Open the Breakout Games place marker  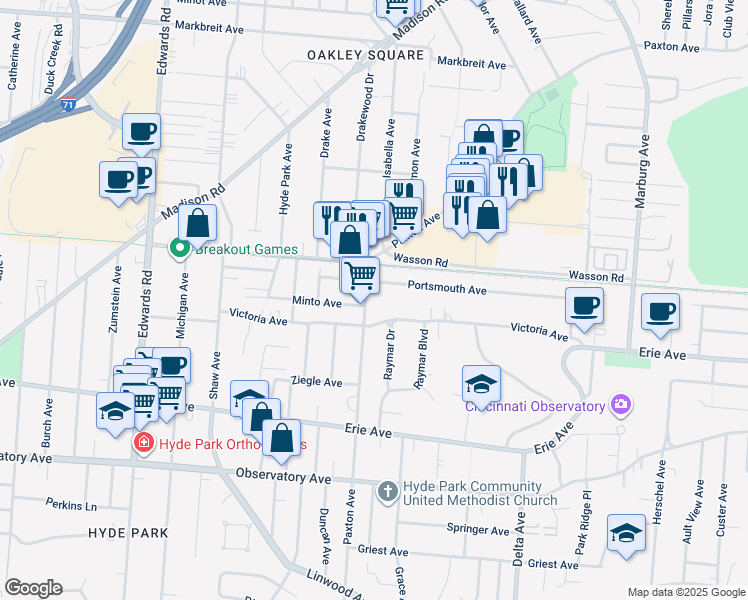[x=180, y=249]
